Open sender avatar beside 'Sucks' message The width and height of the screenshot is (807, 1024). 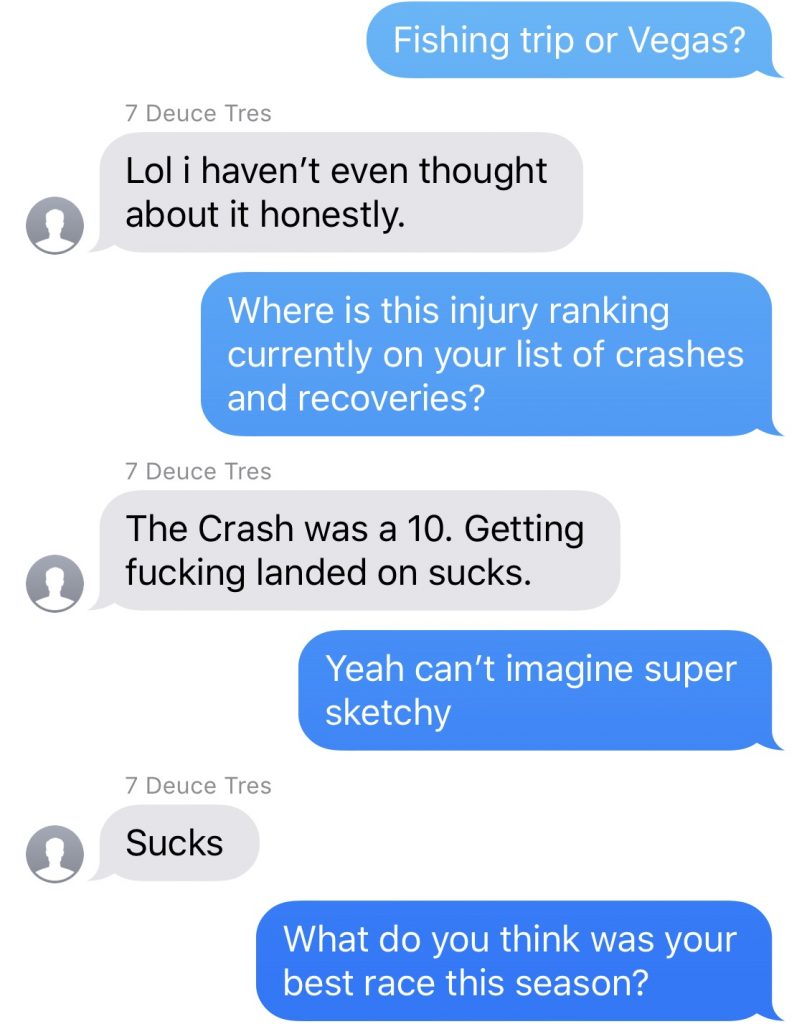coord(53,853)
